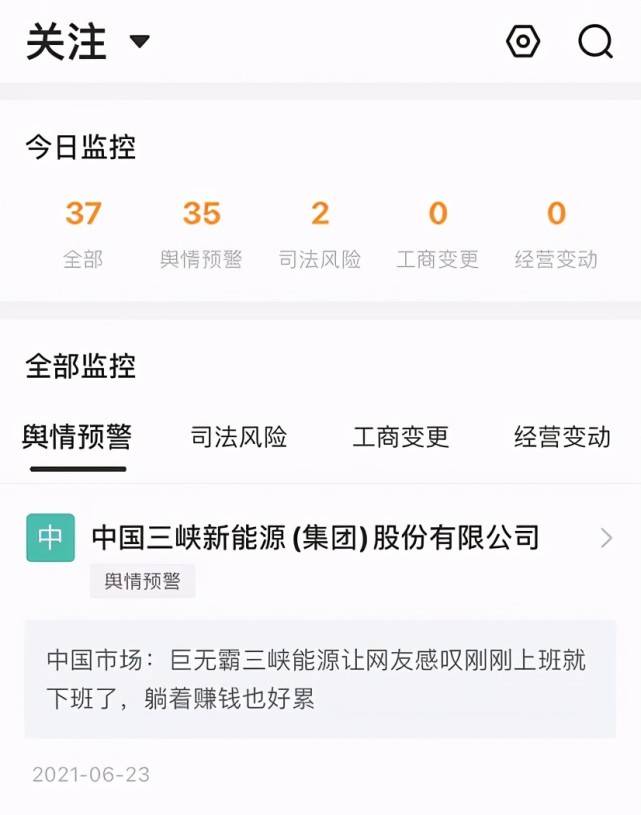Open the hexagon settings icon
This screenshot has width=641, height=815.
click(x=523, y=42)
